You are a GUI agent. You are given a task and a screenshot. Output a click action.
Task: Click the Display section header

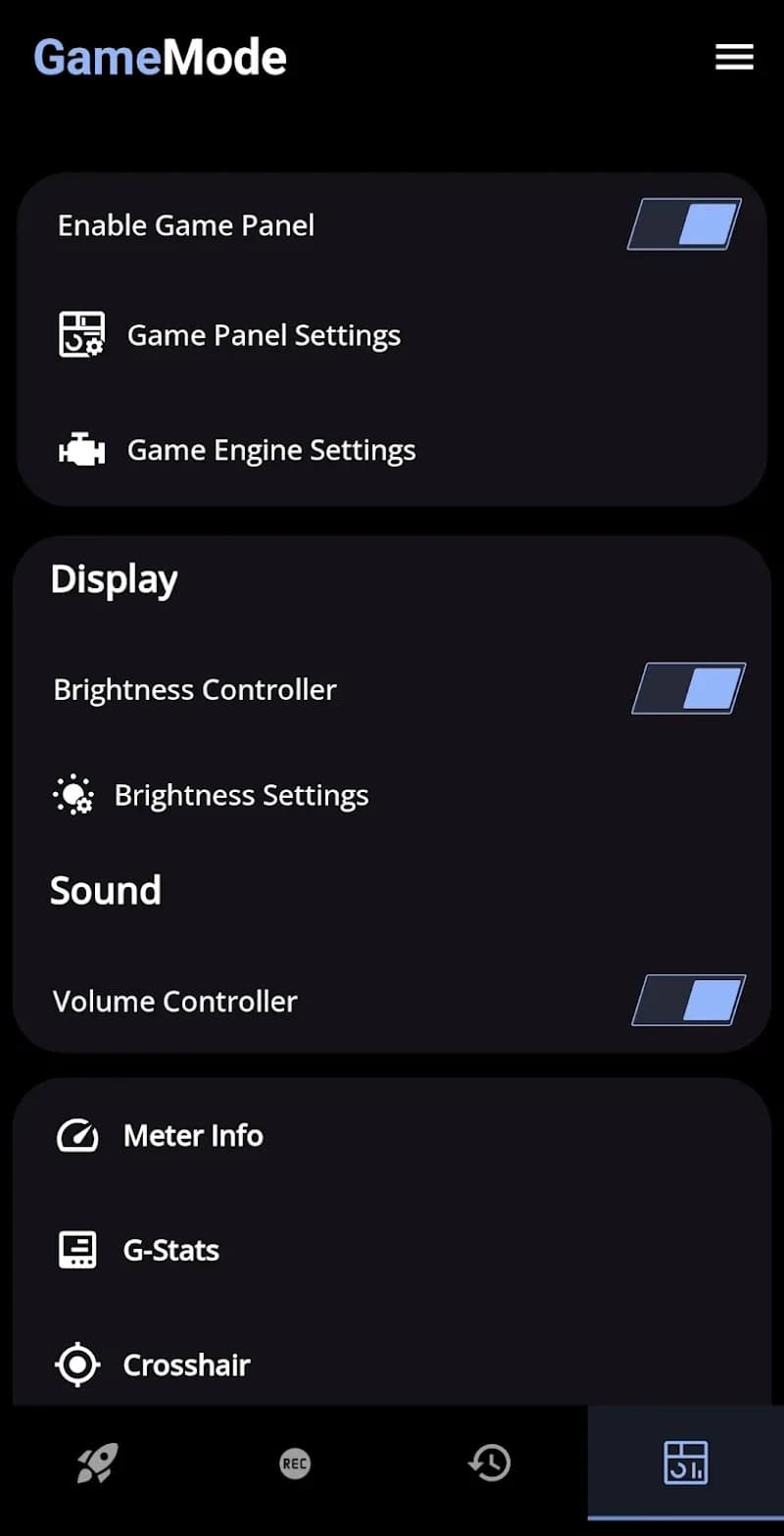click(114, 578)
